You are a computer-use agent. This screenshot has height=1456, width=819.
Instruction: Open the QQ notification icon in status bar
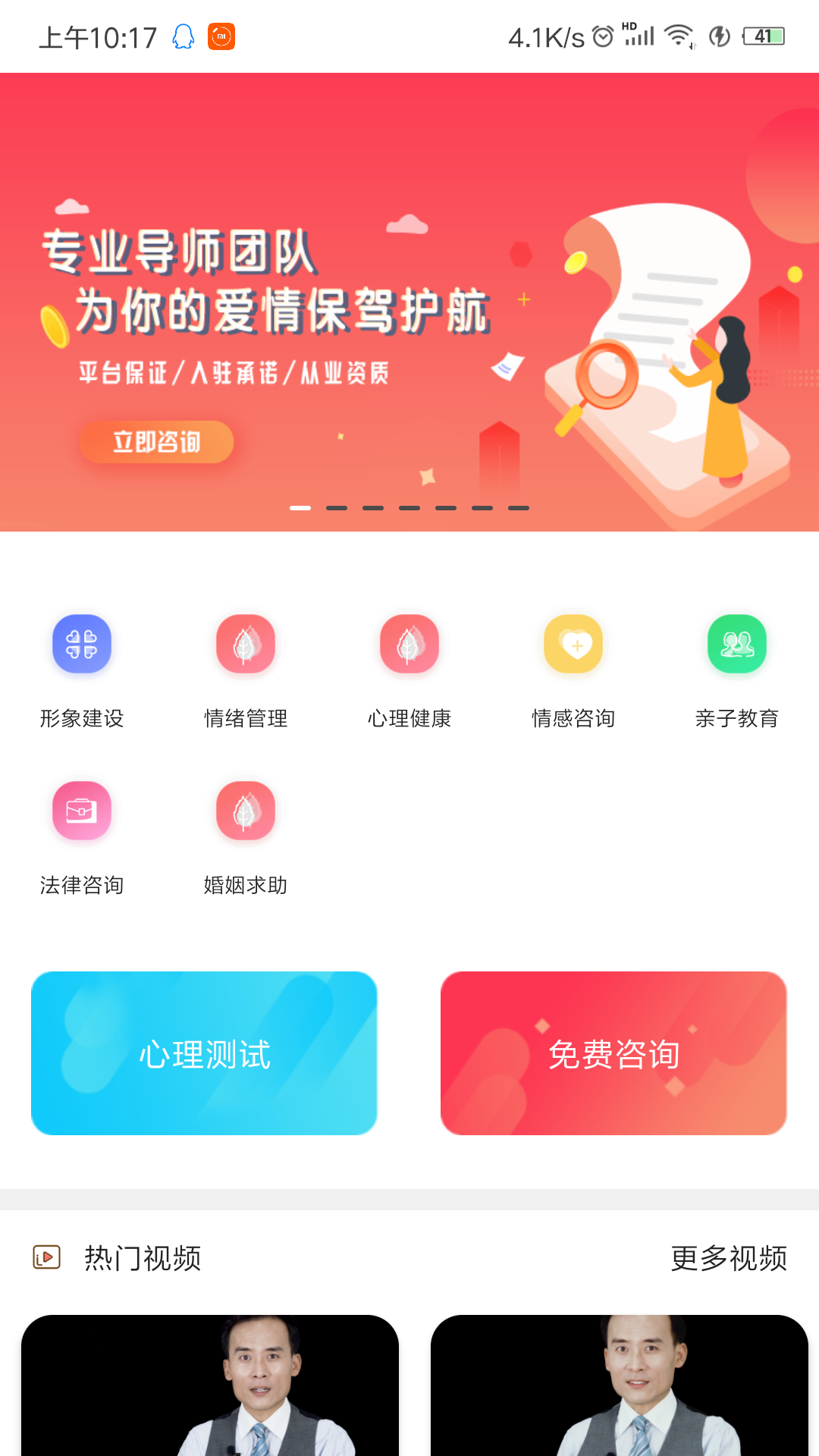[182, 35]
